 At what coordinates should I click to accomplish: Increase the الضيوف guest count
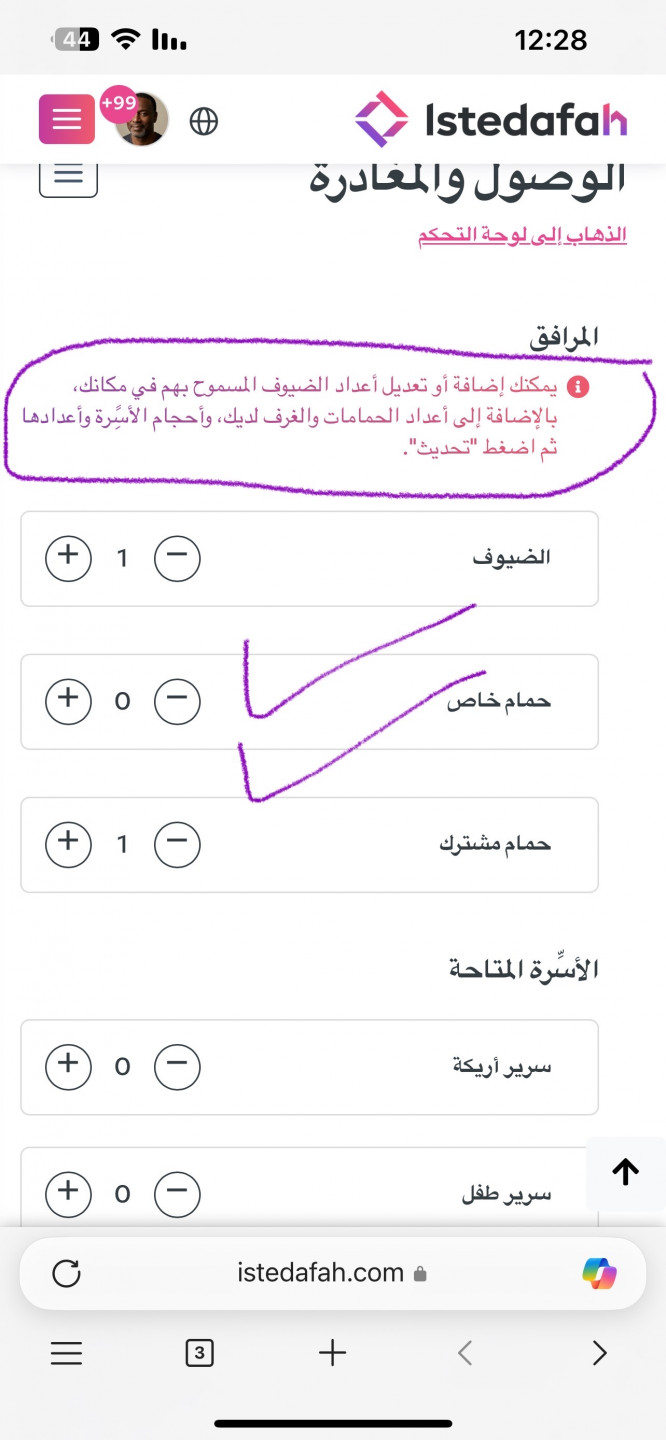(68, 558)
